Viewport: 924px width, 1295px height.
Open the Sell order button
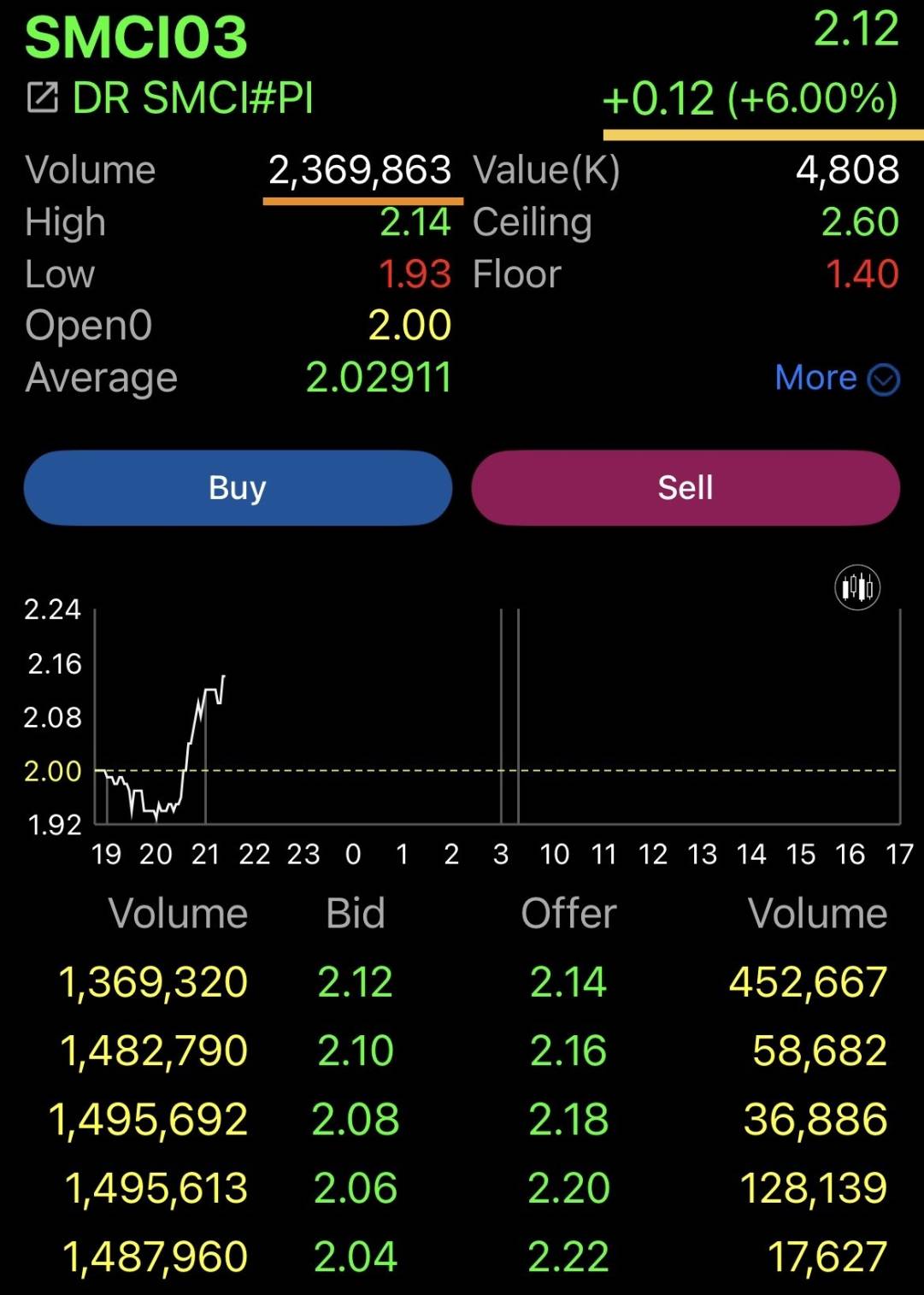click(686, 487)
